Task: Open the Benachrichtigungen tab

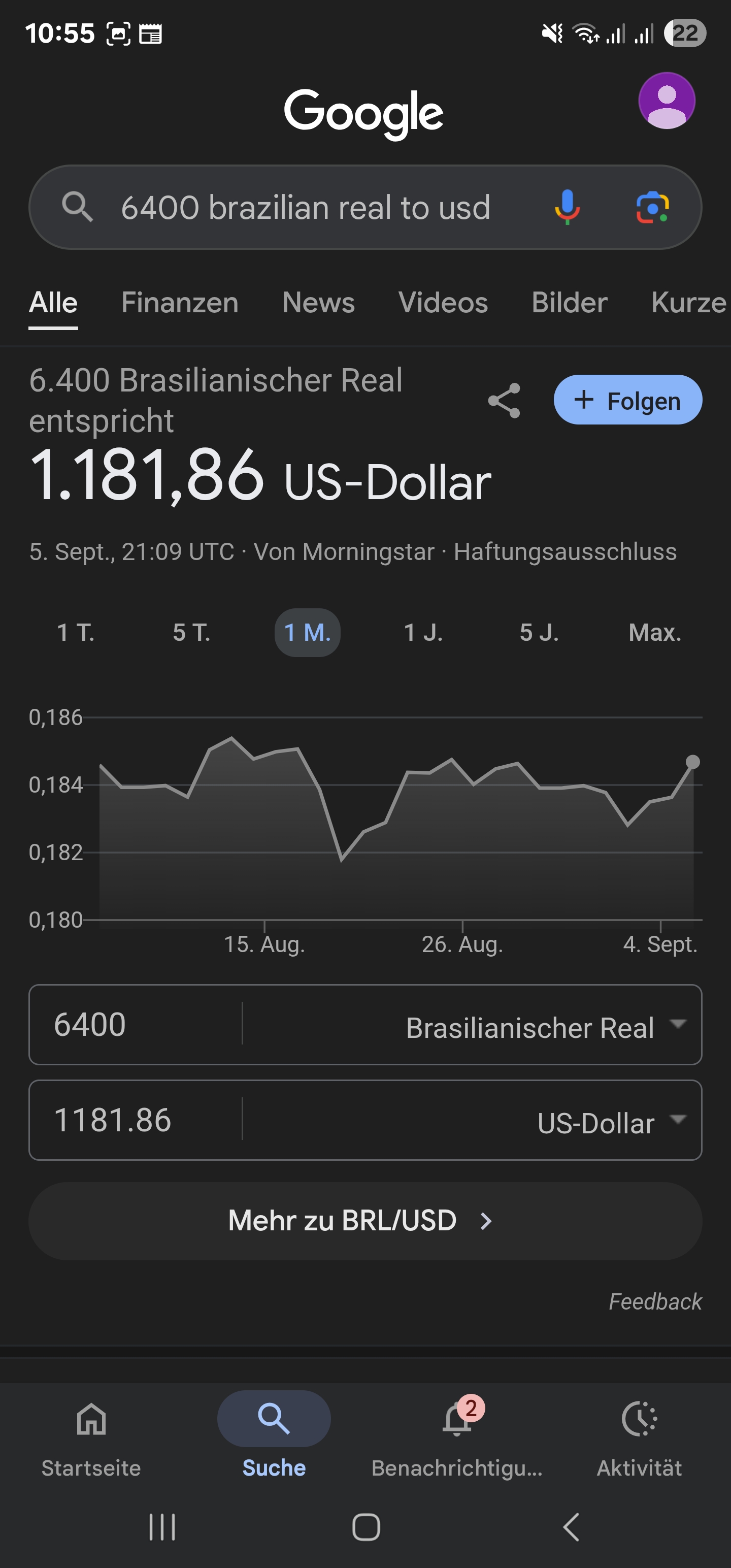Action: [x=457, y=1440]
